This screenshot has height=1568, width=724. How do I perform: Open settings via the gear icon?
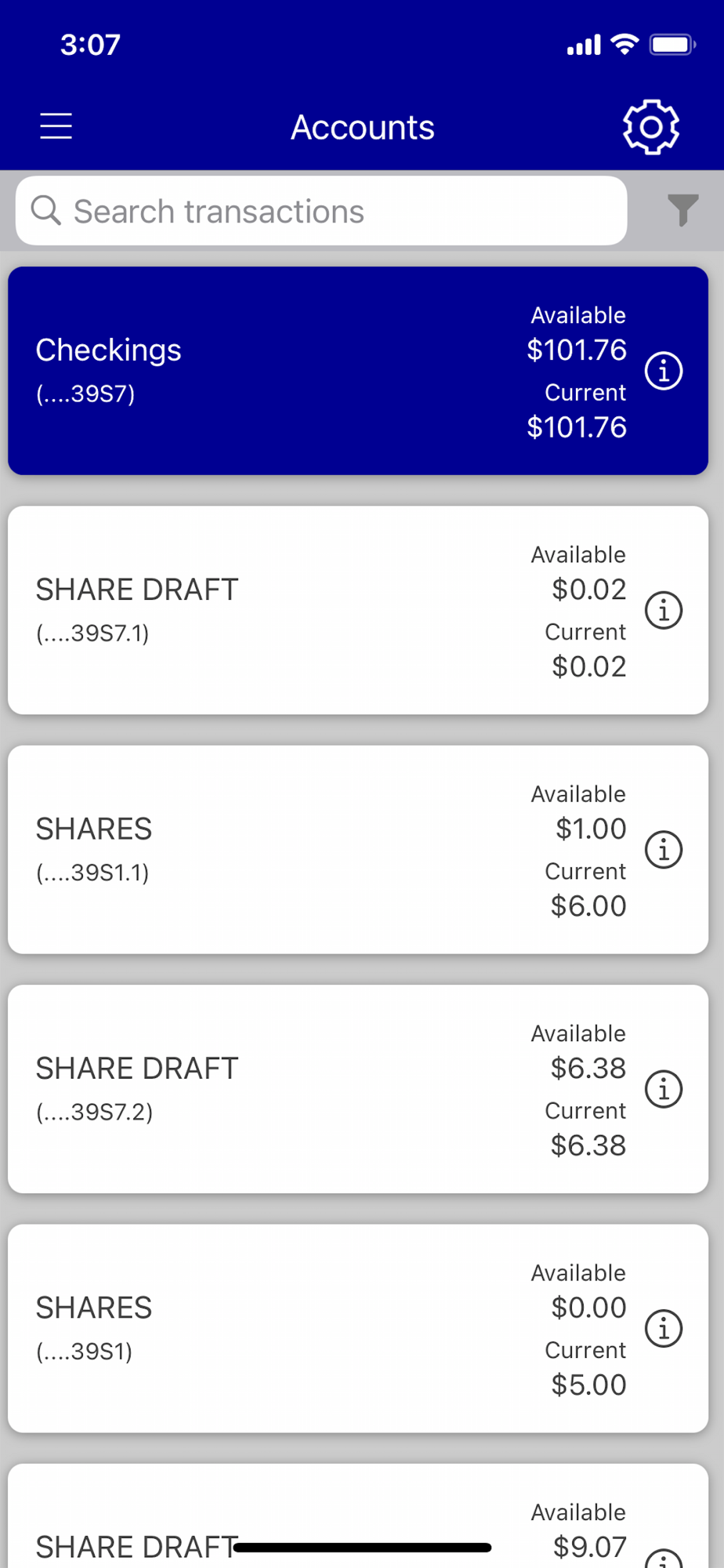[650, 127]
